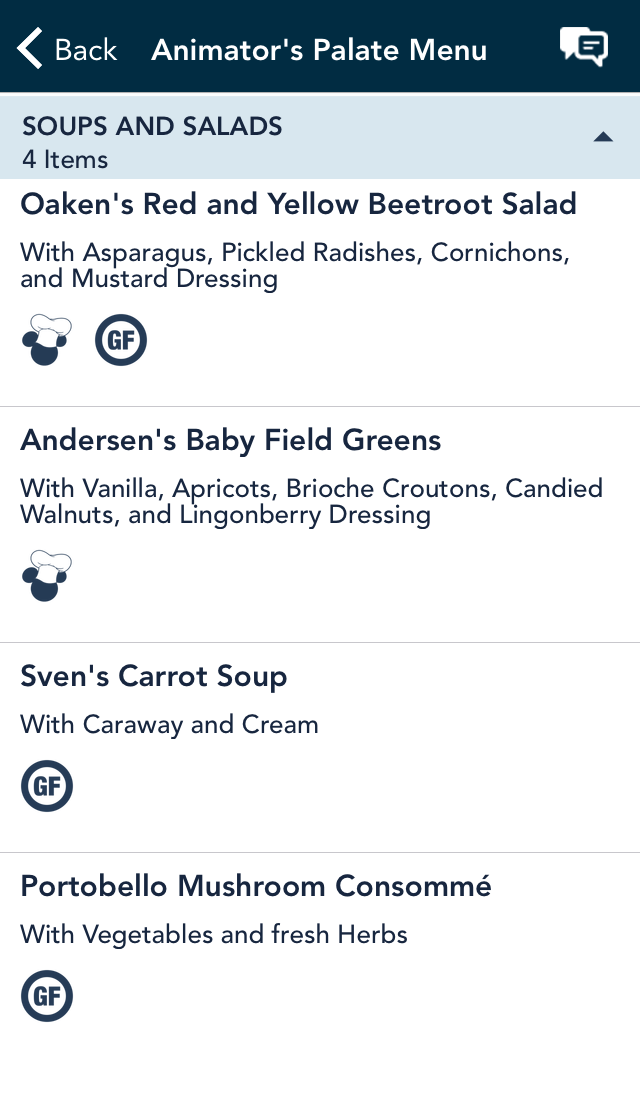Image resolution: width=640 pixels, height=1100 pixels.
Task: Collapse the Soups and Salads section
Action: pyautogui.click(x=603, y=137)
